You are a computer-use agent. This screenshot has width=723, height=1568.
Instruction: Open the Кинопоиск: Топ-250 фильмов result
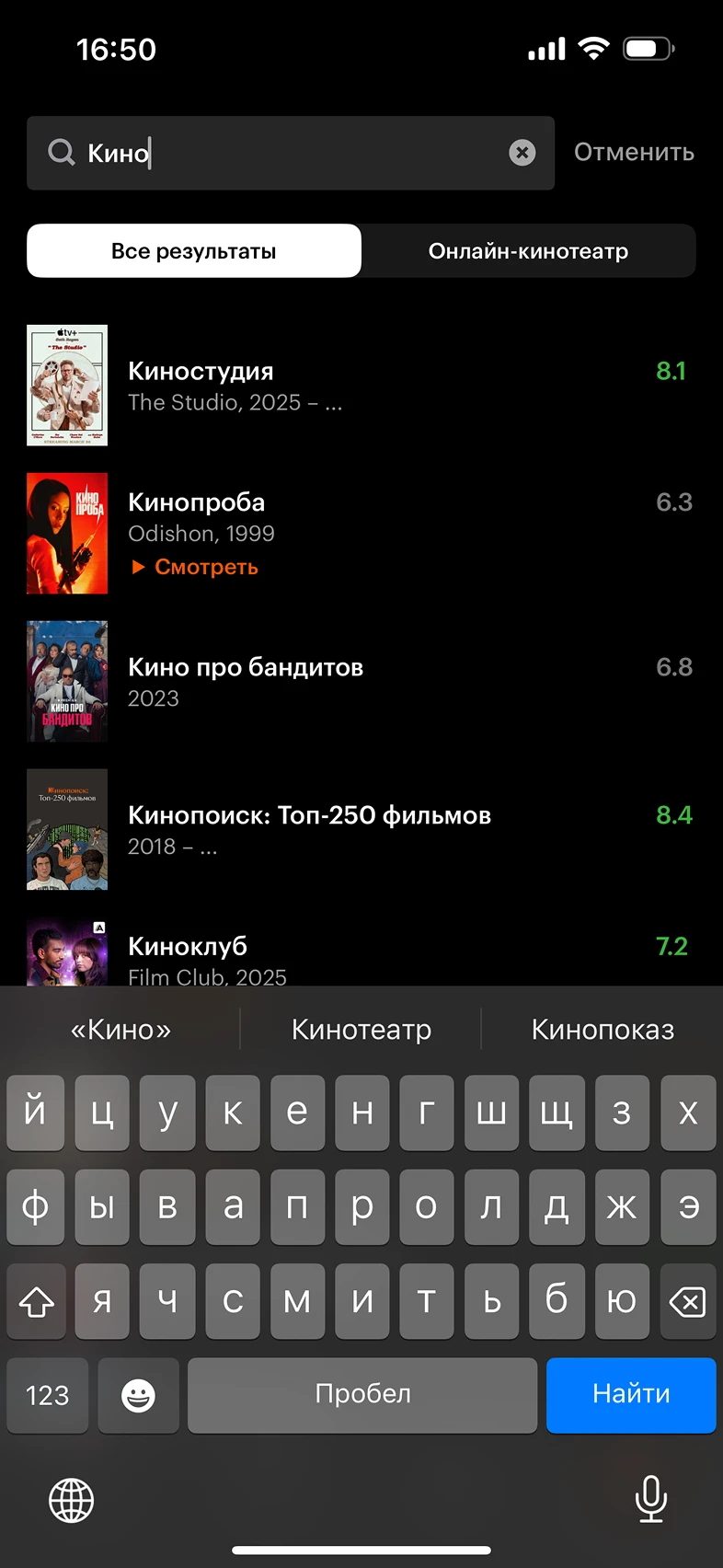point(308,815)
